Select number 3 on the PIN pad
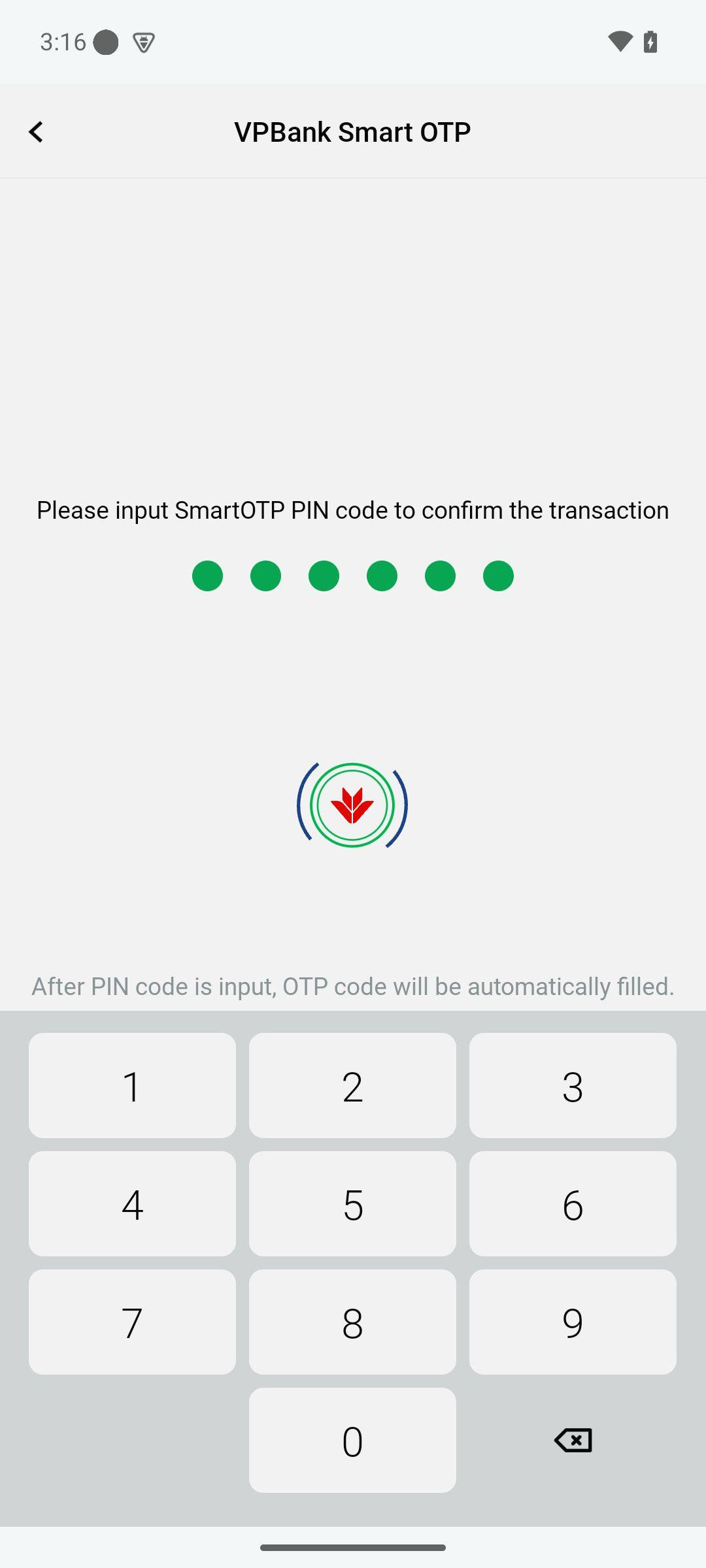The width and height of the screenshot is (706, 1568). pyautogui.click(x=573, y=1085)
